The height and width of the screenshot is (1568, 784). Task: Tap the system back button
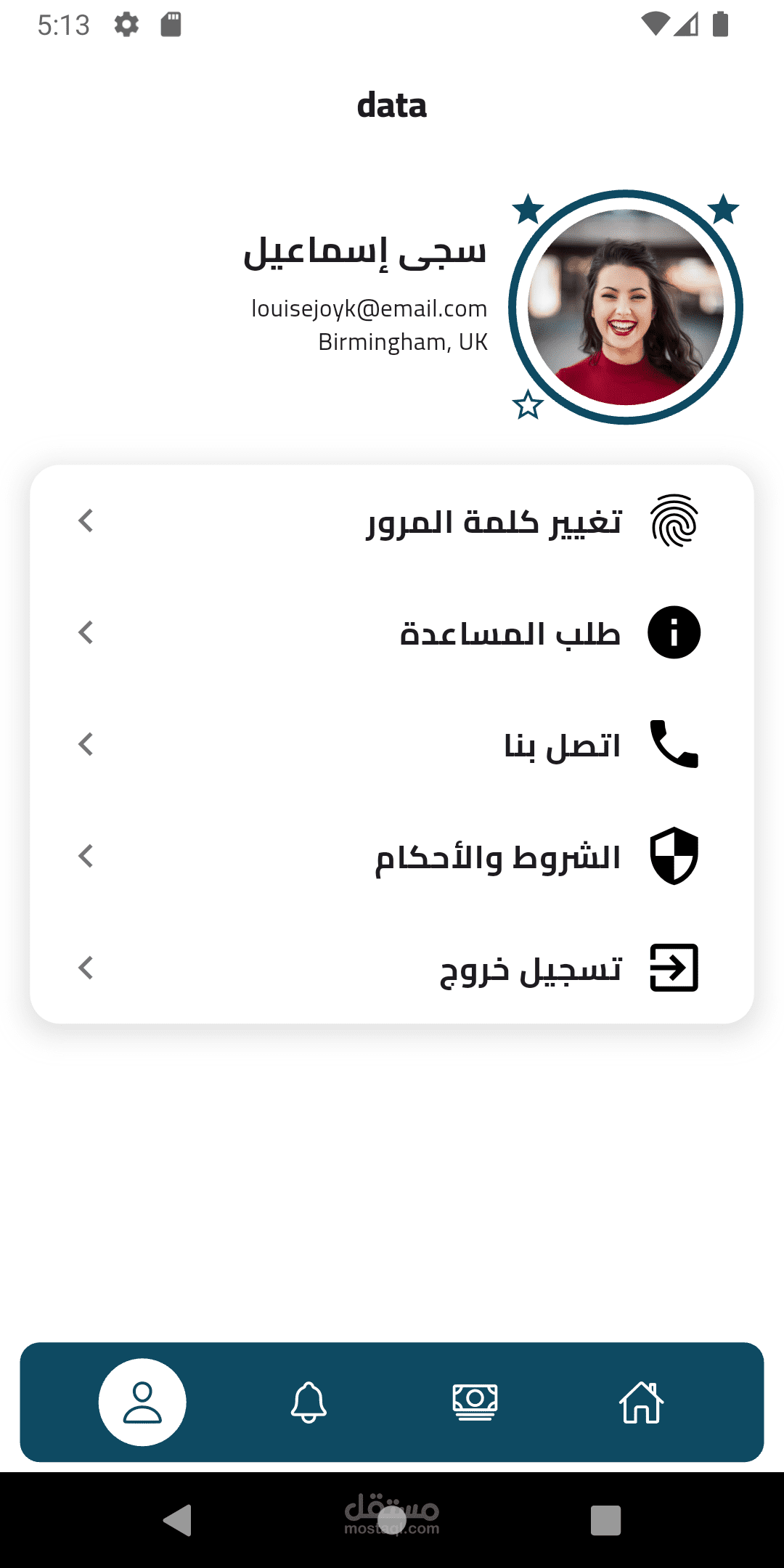[x=178, y=1520]
